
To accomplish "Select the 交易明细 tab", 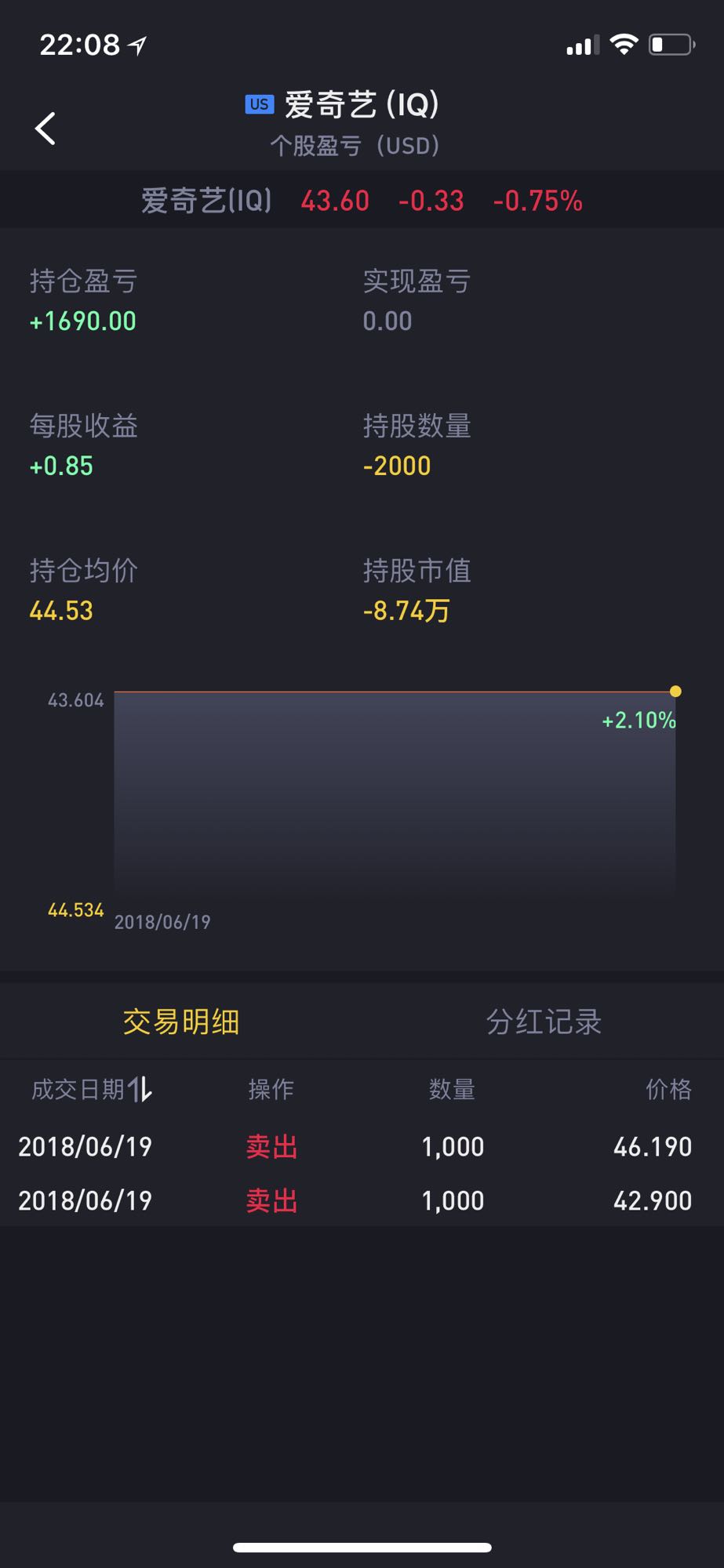I will [181, 1022].
